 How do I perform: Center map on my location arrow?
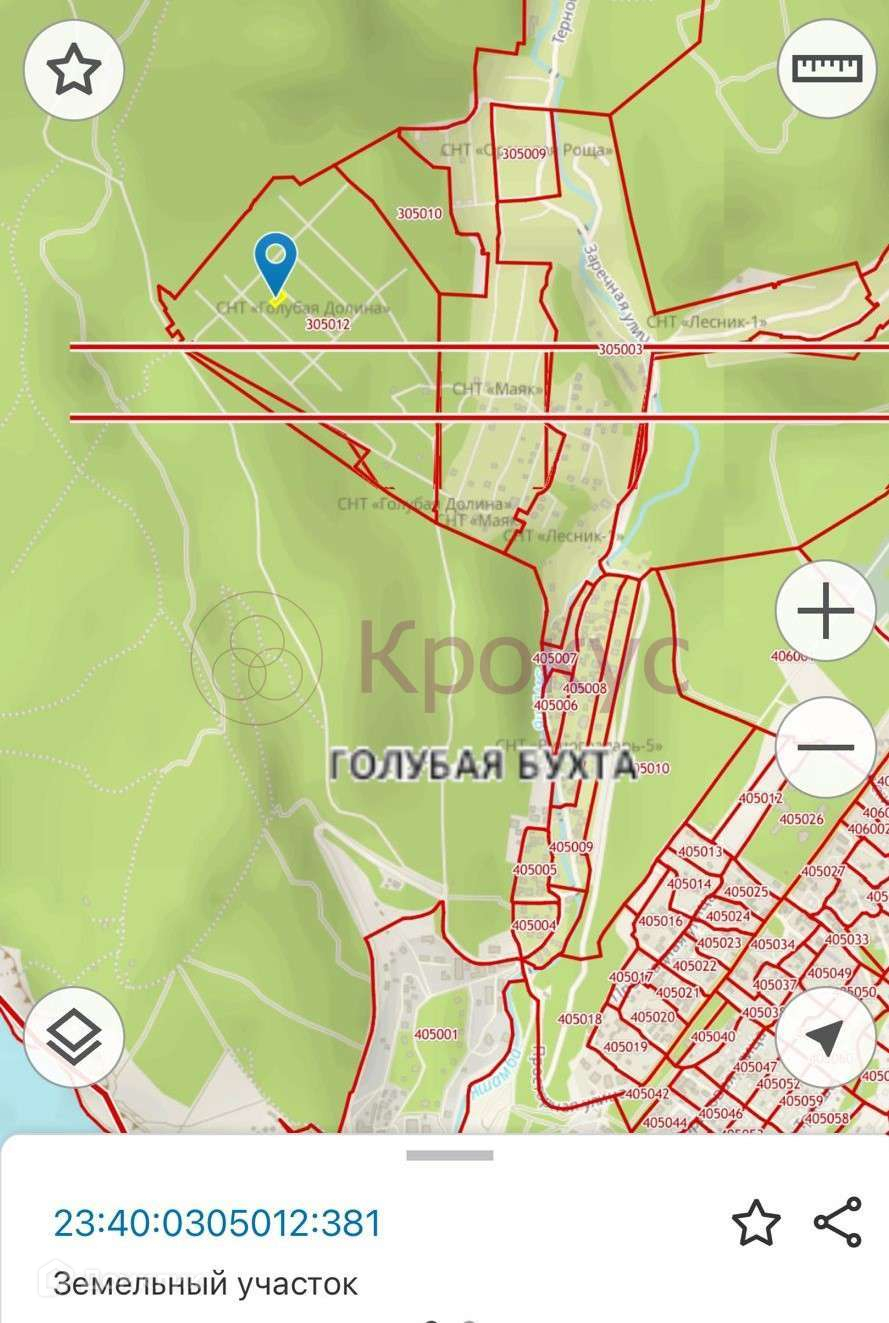point(826,1037)
